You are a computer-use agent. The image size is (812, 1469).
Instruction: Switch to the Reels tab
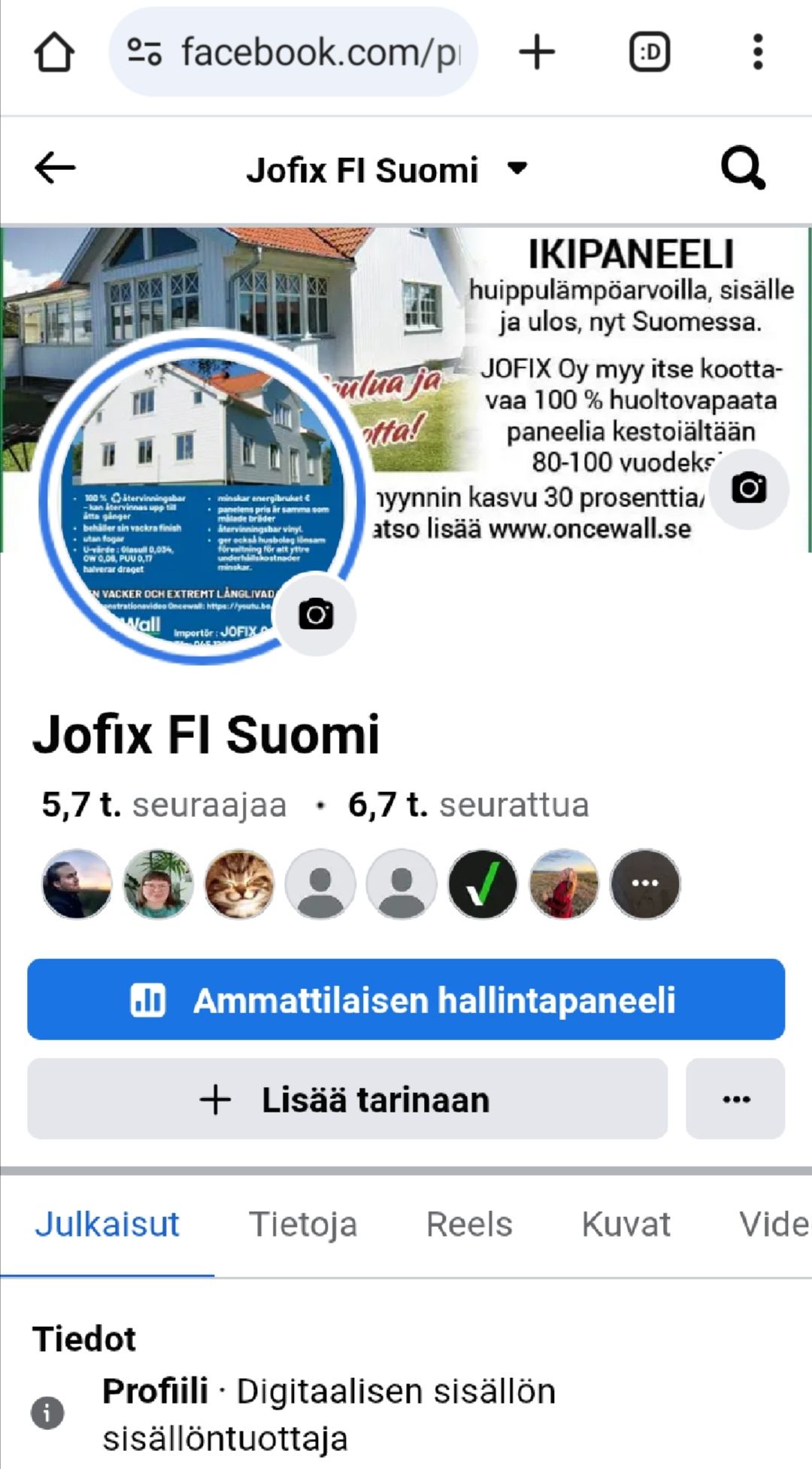(469, 1225)
